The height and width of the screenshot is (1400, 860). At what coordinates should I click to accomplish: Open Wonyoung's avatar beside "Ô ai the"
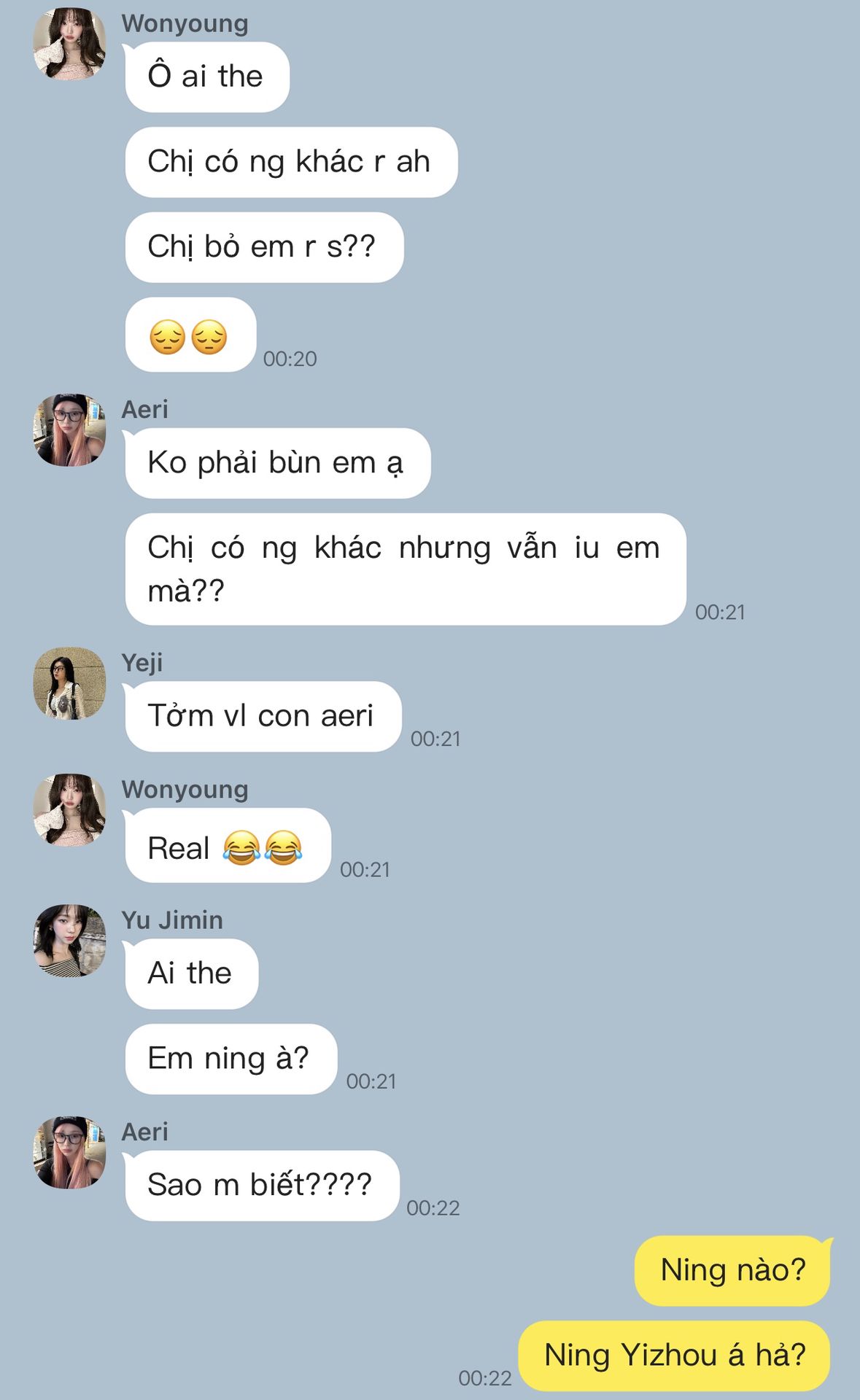click(69, 44)
